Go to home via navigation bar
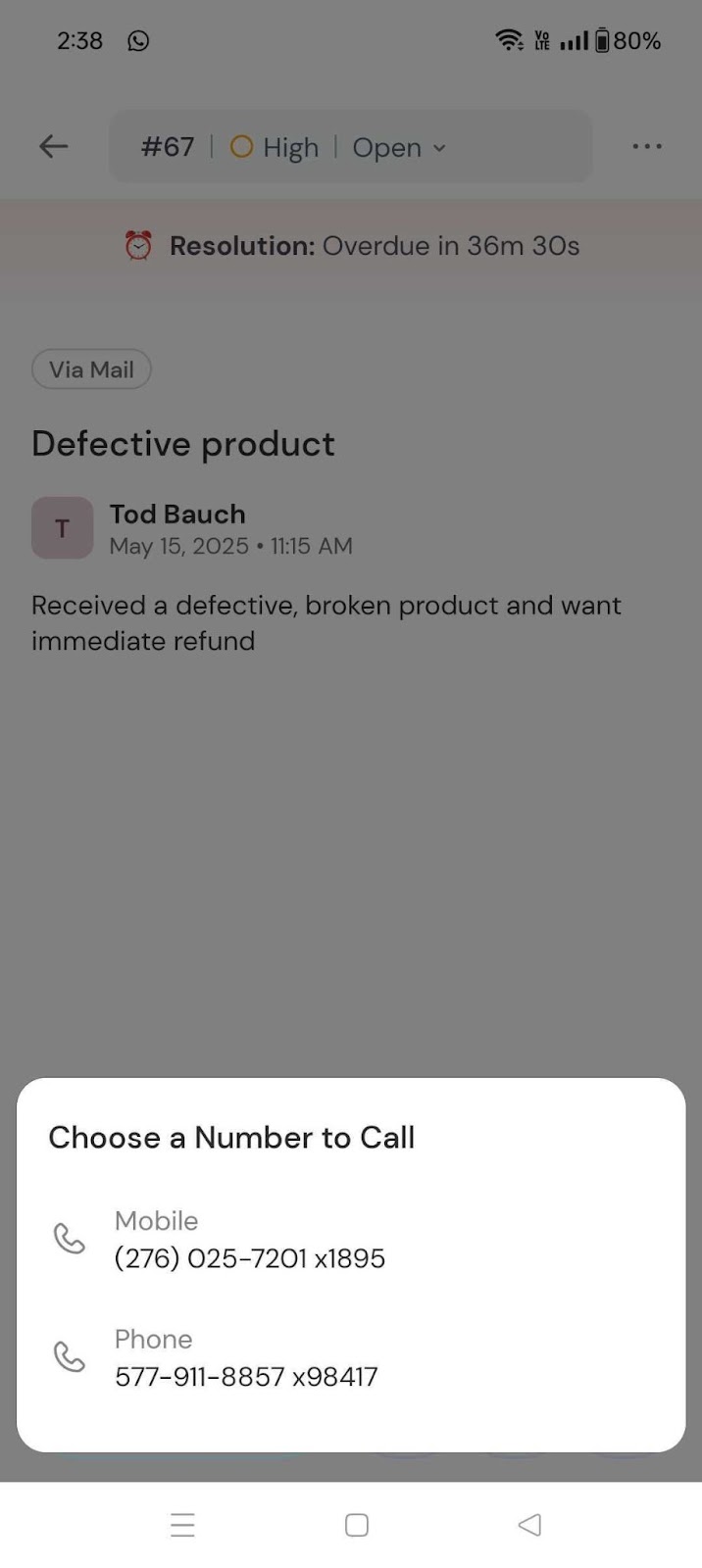The image size is (702, 1568). 357,1525
